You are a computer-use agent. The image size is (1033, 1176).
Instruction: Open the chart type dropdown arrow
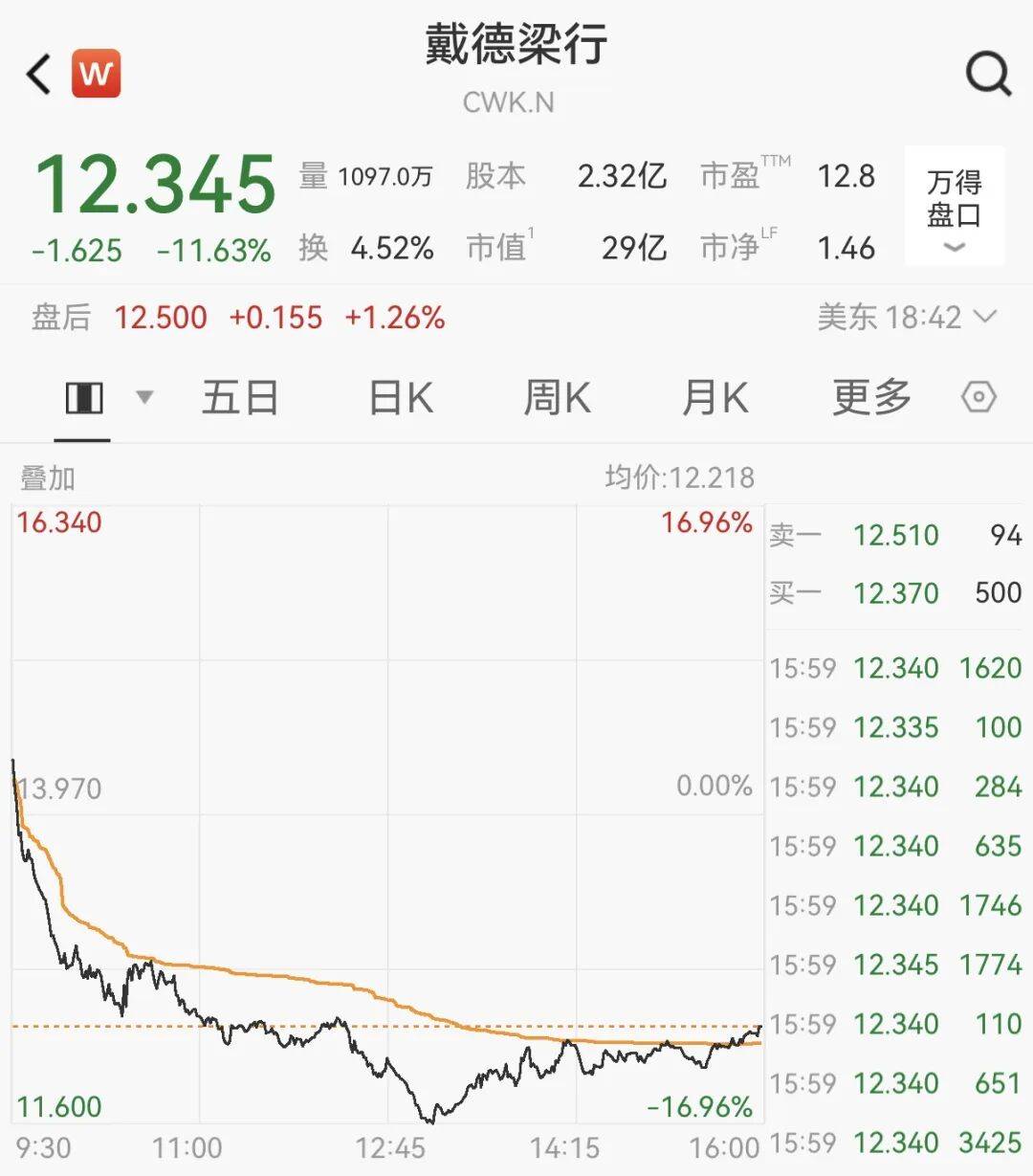coord(144,397)
